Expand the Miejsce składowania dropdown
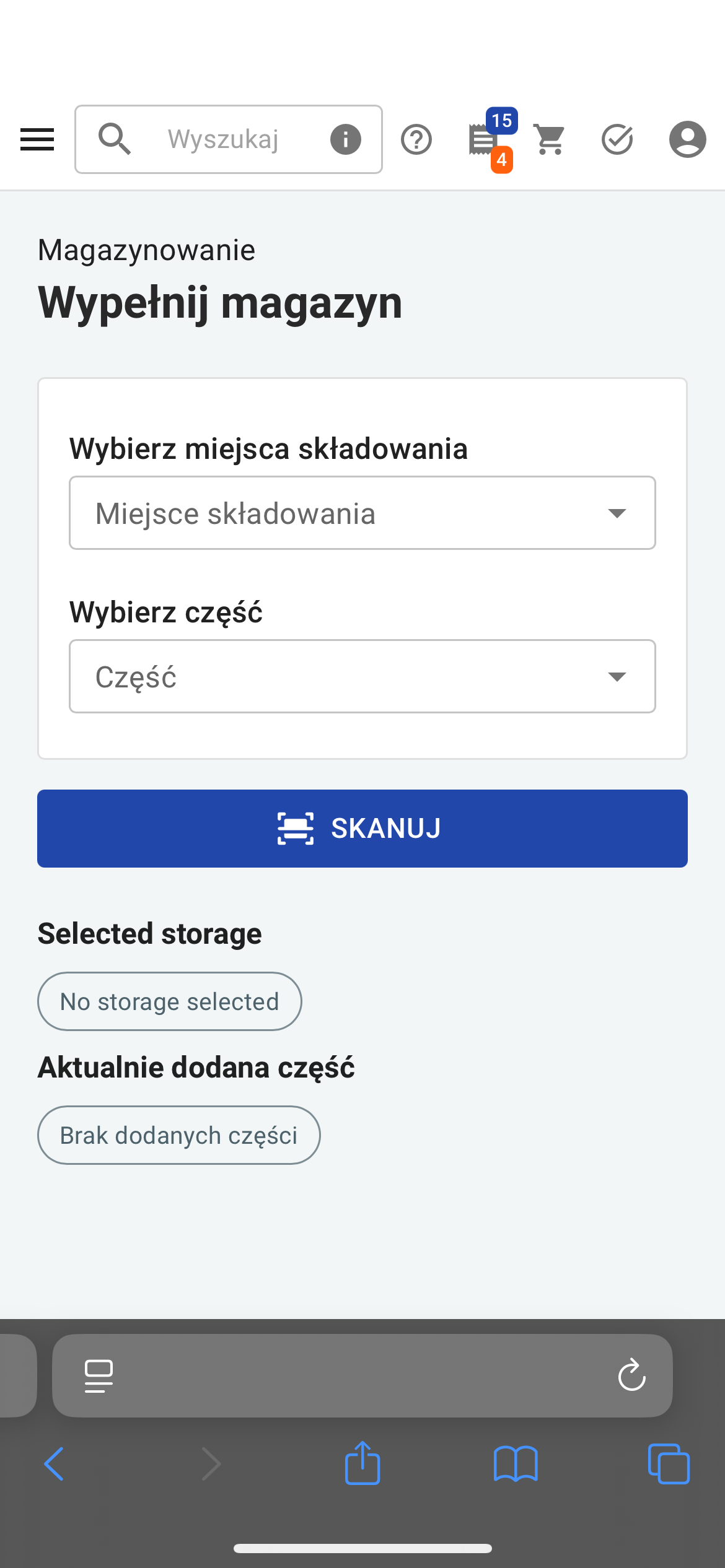Image resolution: width=725 pixels, height=1568 pixels. click(362, 513)
